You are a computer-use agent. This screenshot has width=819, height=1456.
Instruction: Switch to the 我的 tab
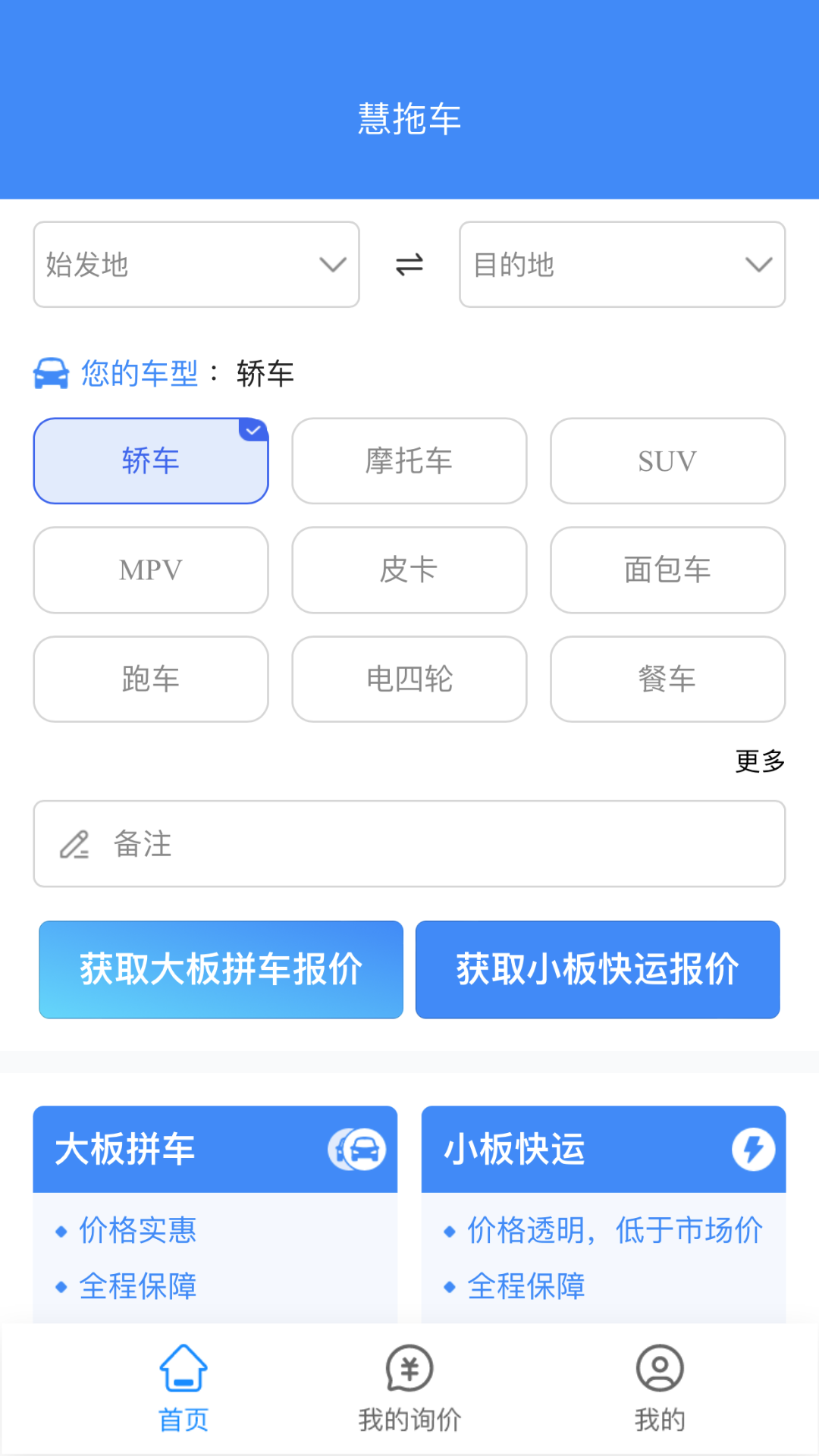pyautogui.click(x=658, y=1392)
